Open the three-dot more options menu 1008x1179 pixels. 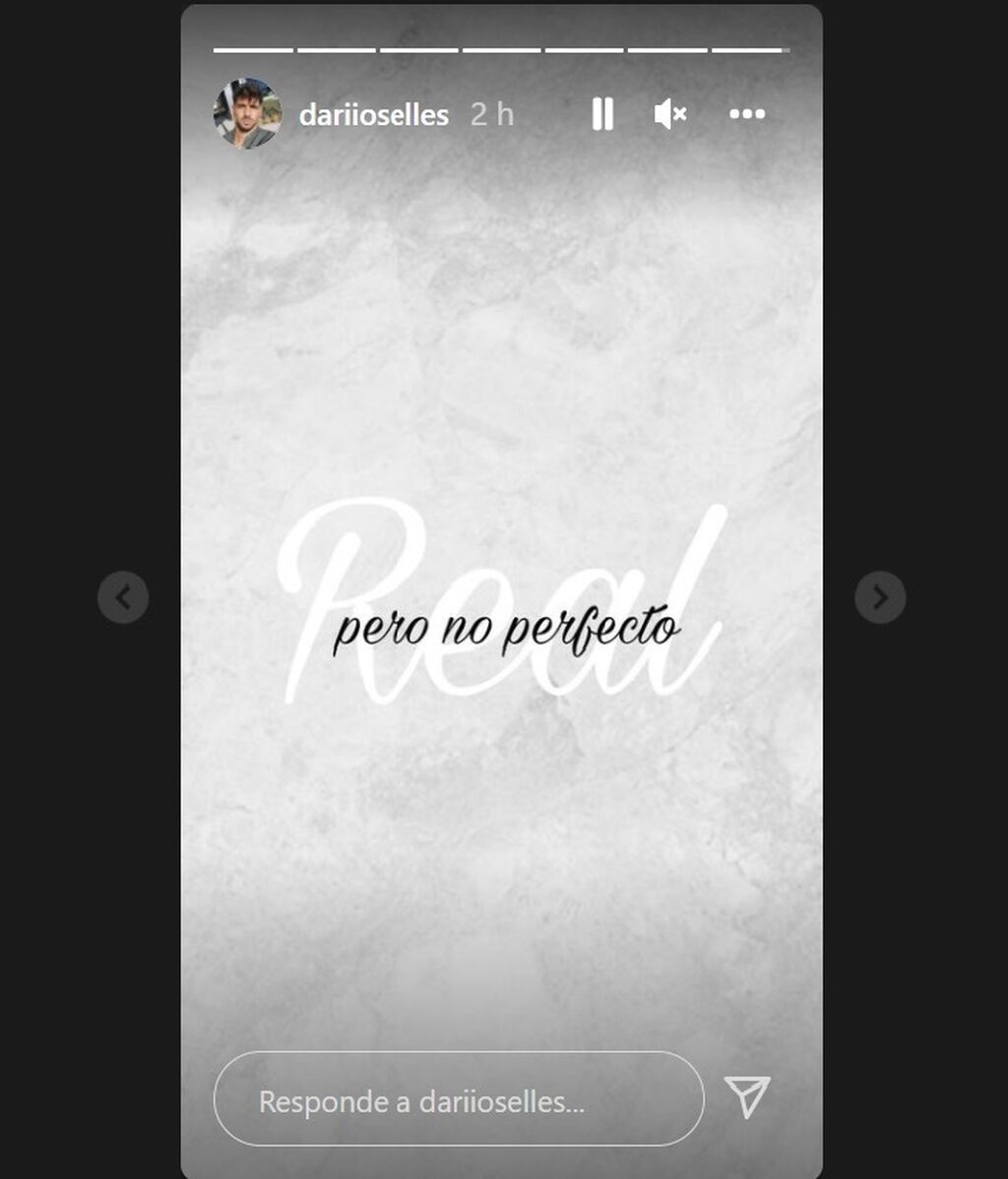(747, 115)
